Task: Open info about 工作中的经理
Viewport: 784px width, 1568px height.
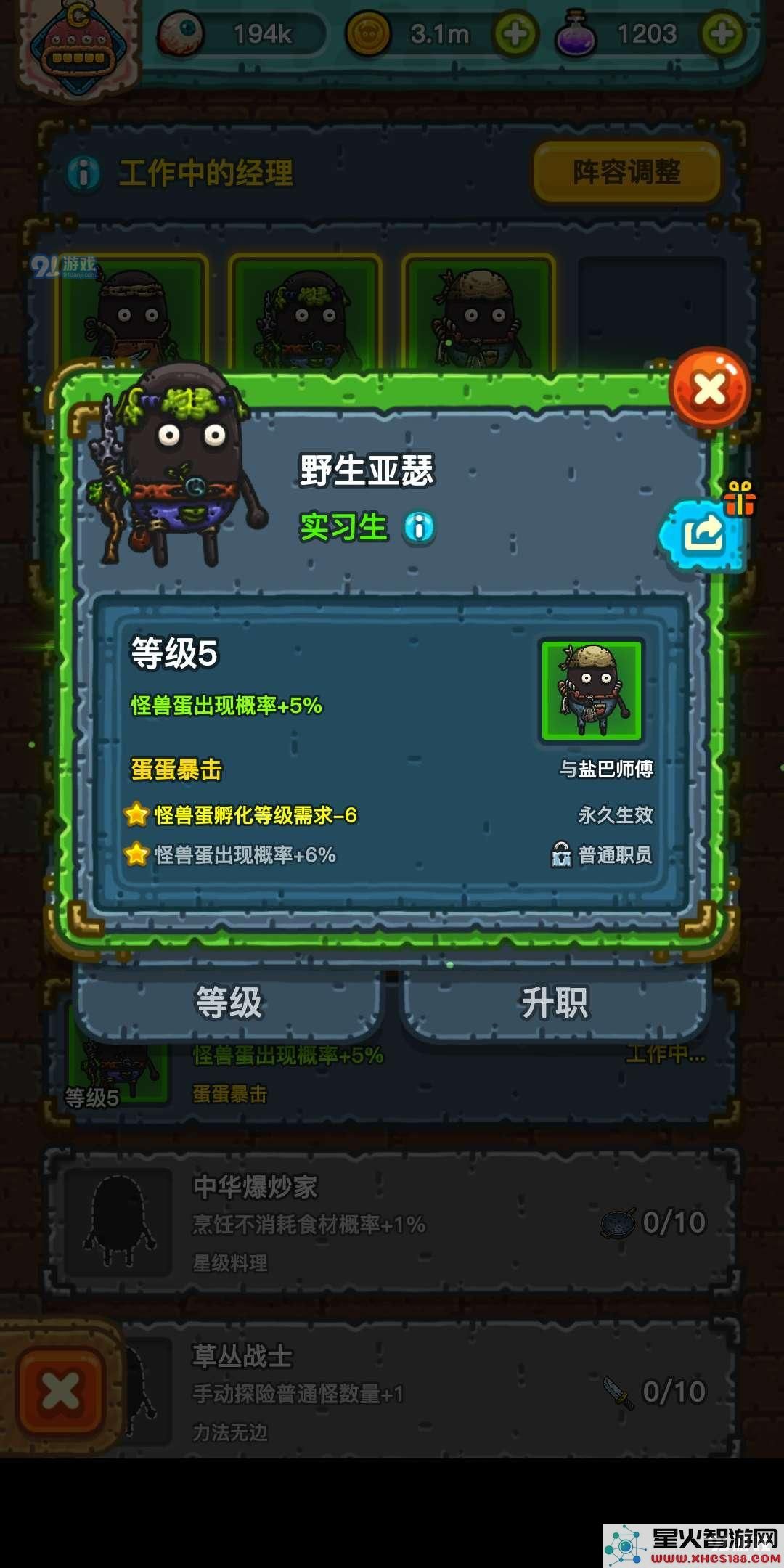Action: 83,173
